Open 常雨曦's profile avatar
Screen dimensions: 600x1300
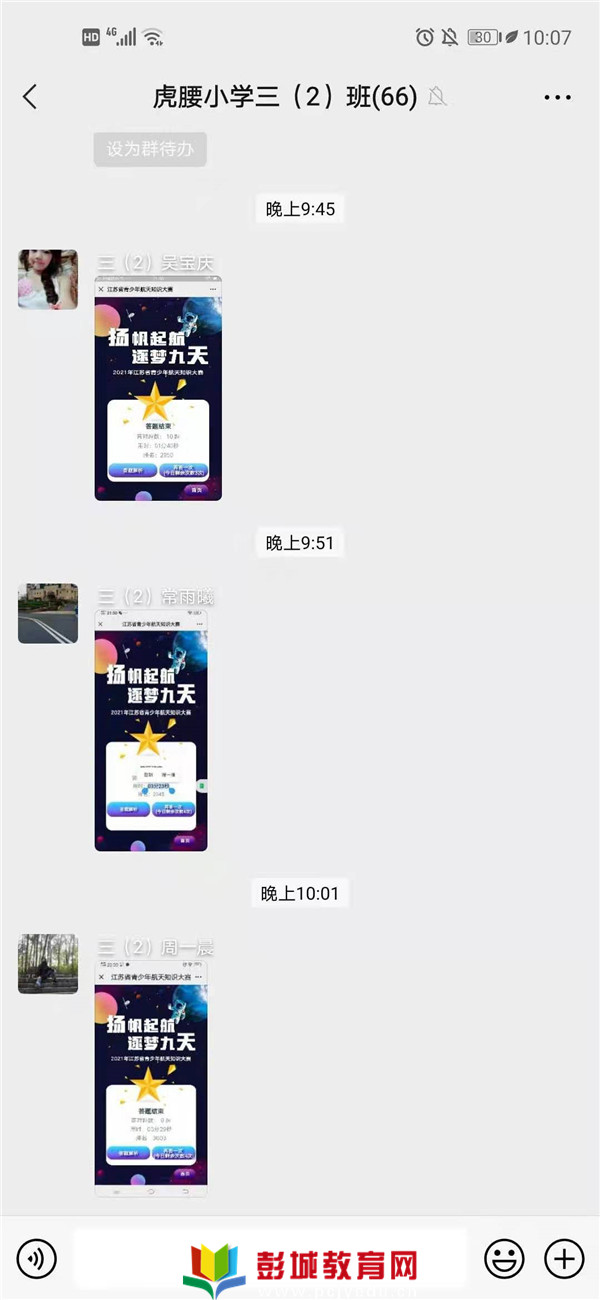[x=48, y=613]
